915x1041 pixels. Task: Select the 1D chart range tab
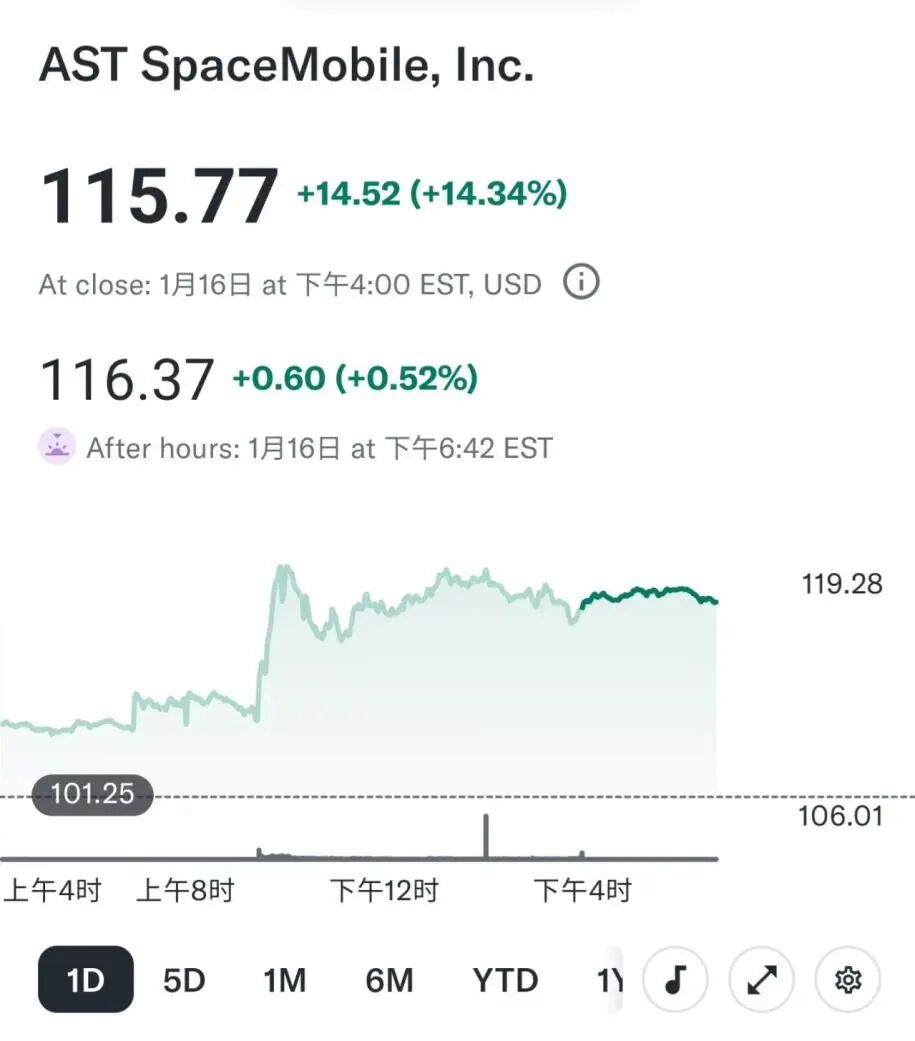(84, 980)
